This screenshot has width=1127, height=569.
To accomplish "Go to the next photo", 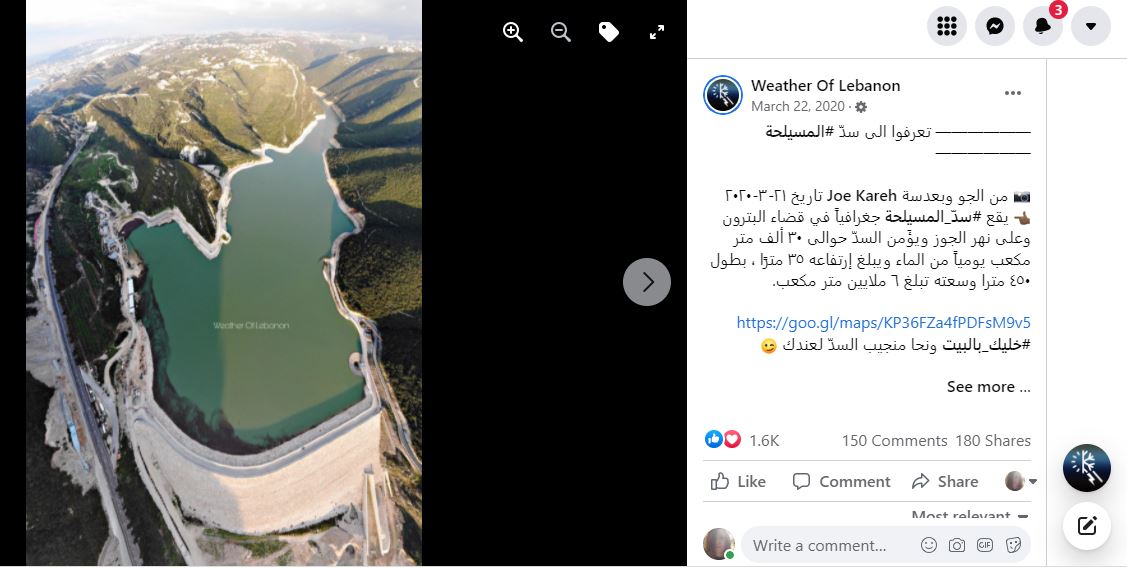I will 647,282.
